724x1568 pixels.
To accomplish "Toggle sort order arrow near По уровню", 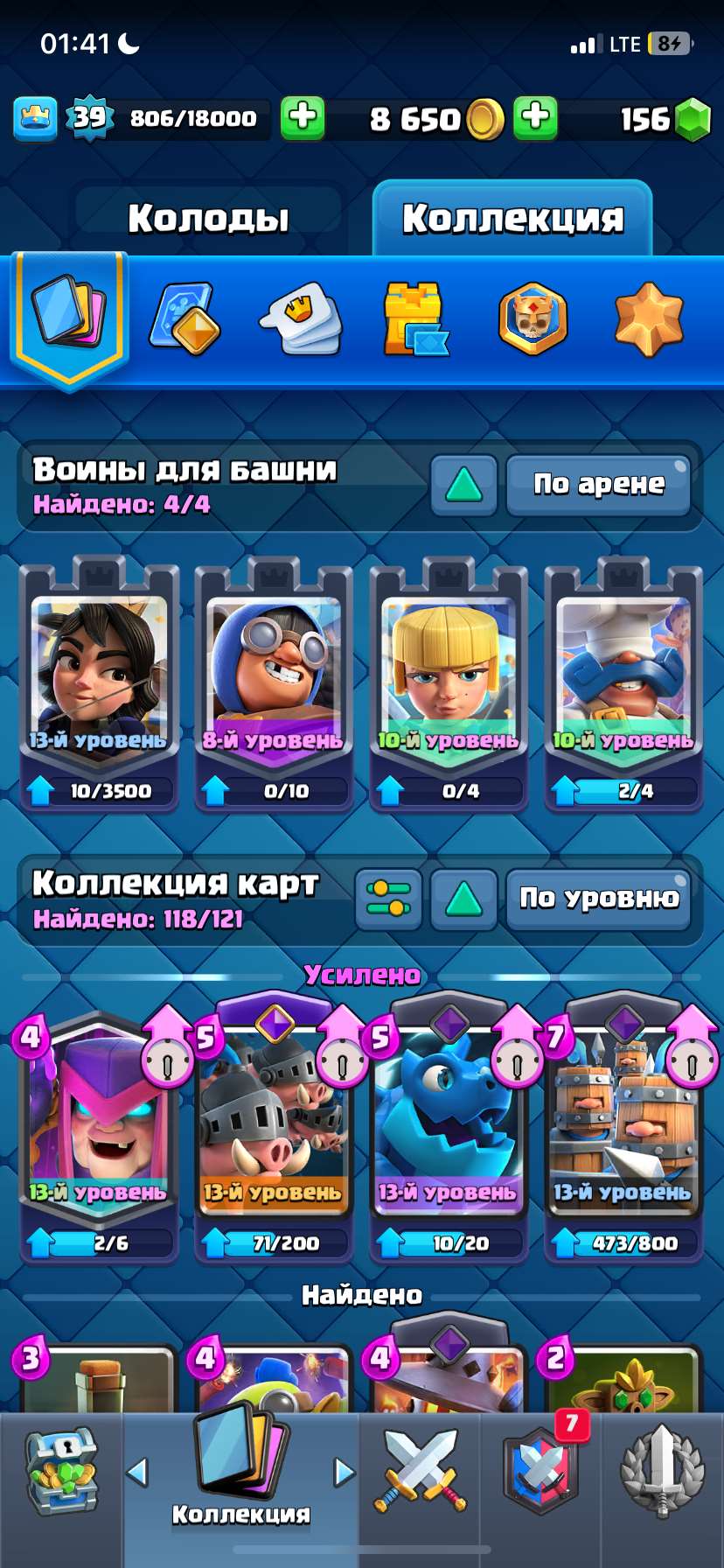I will click(x=464, y=899).
